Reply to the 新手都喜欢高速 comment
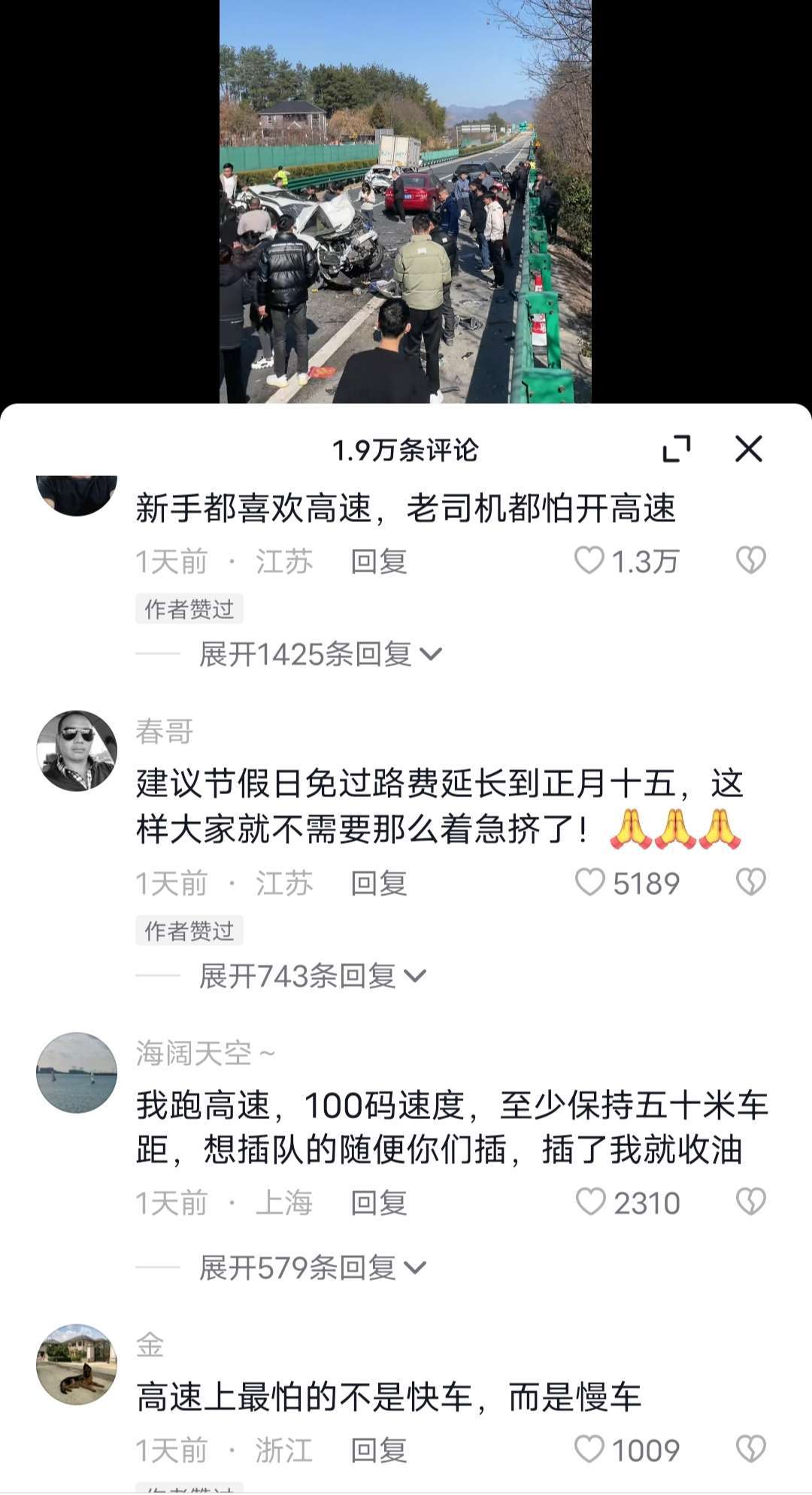Viewport: 812px width, 1495px height. [379, 561]
